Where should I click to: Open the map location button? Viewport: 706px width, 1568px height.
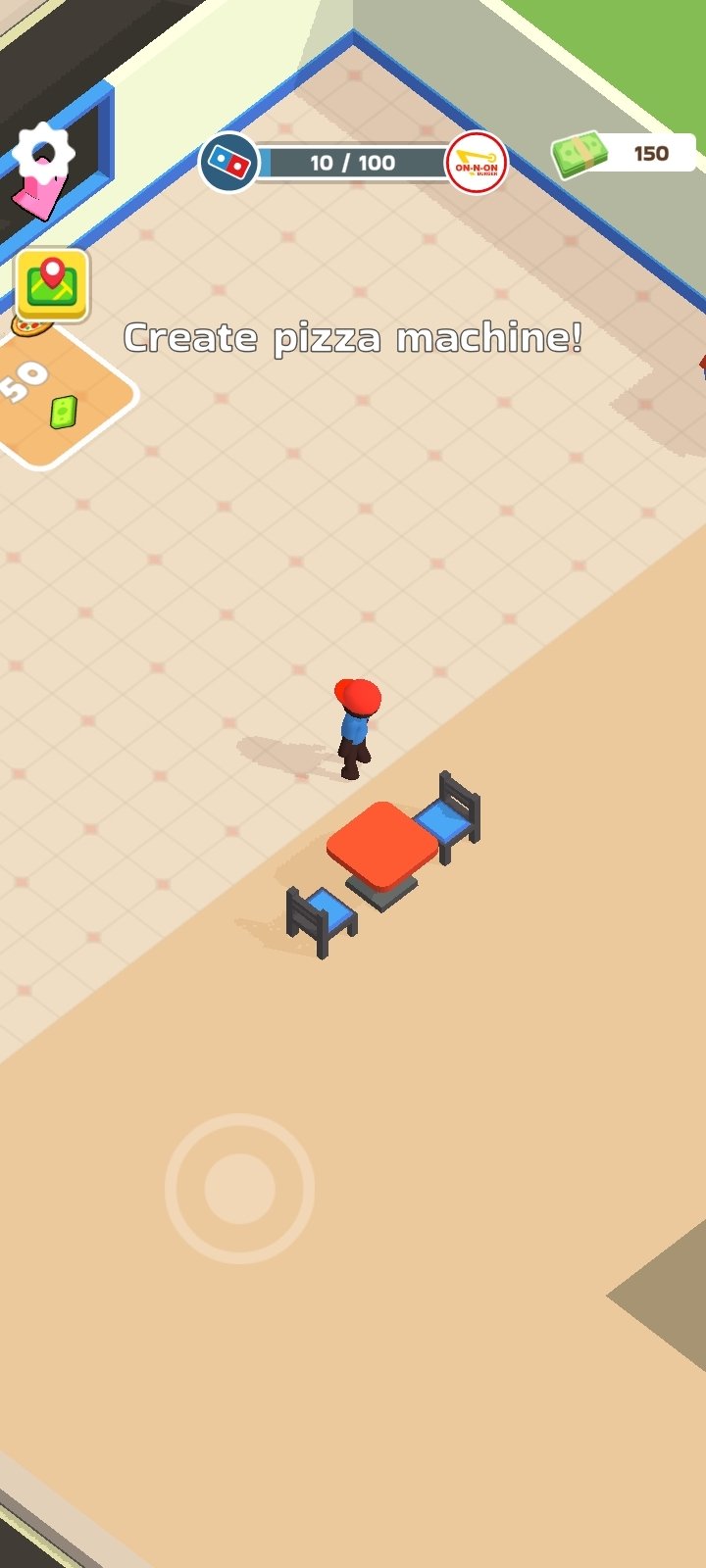pos(53,284)
